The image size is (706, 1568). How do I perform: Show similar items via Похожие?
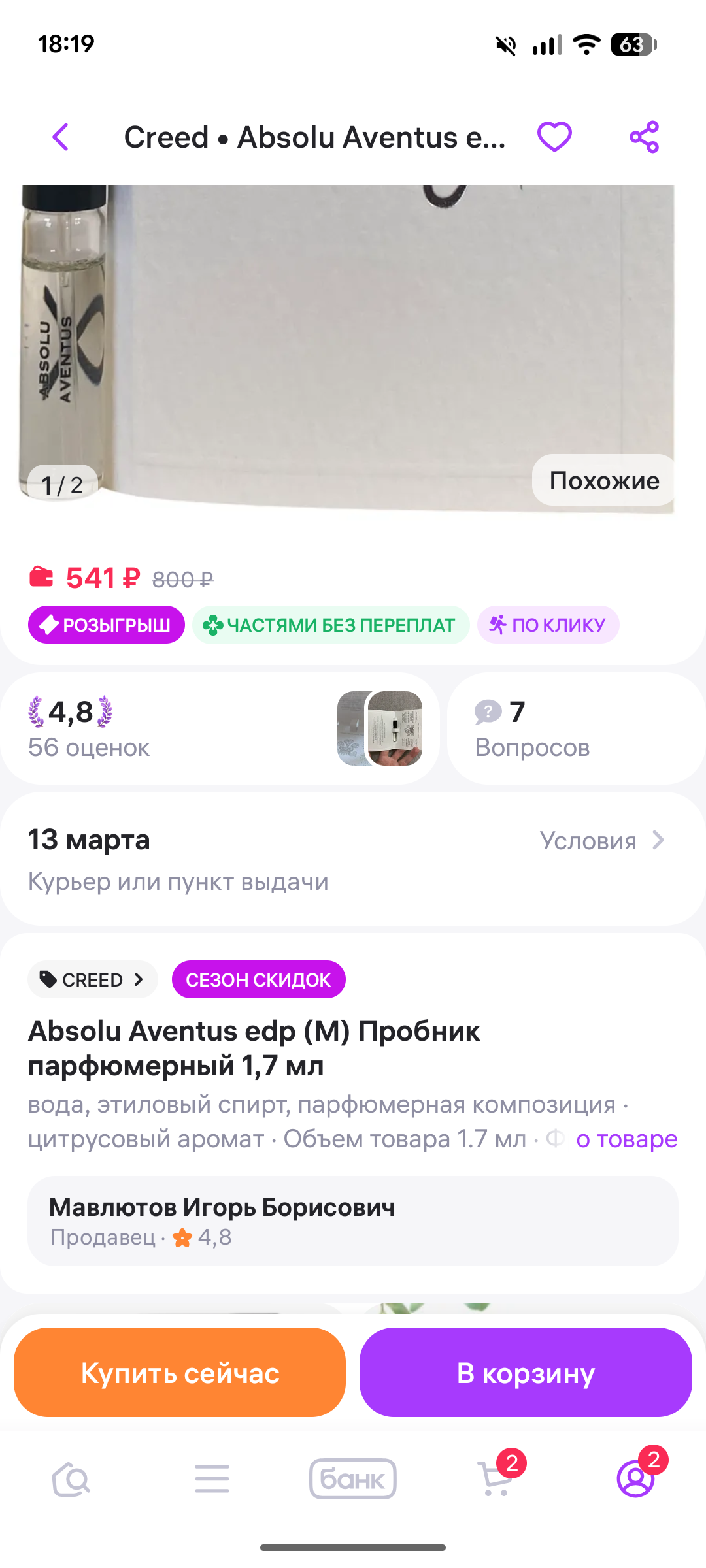pyautogui.click(x=604, y=481)
